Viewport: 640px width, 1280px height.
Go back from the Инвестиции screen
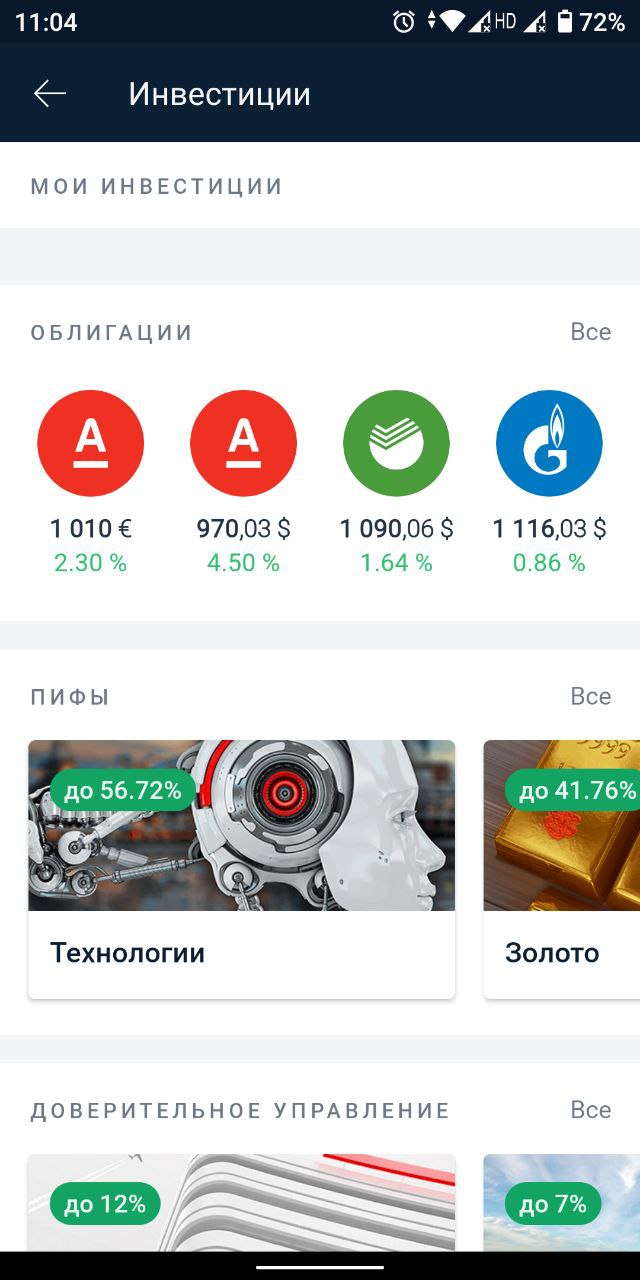coord(49,94)
